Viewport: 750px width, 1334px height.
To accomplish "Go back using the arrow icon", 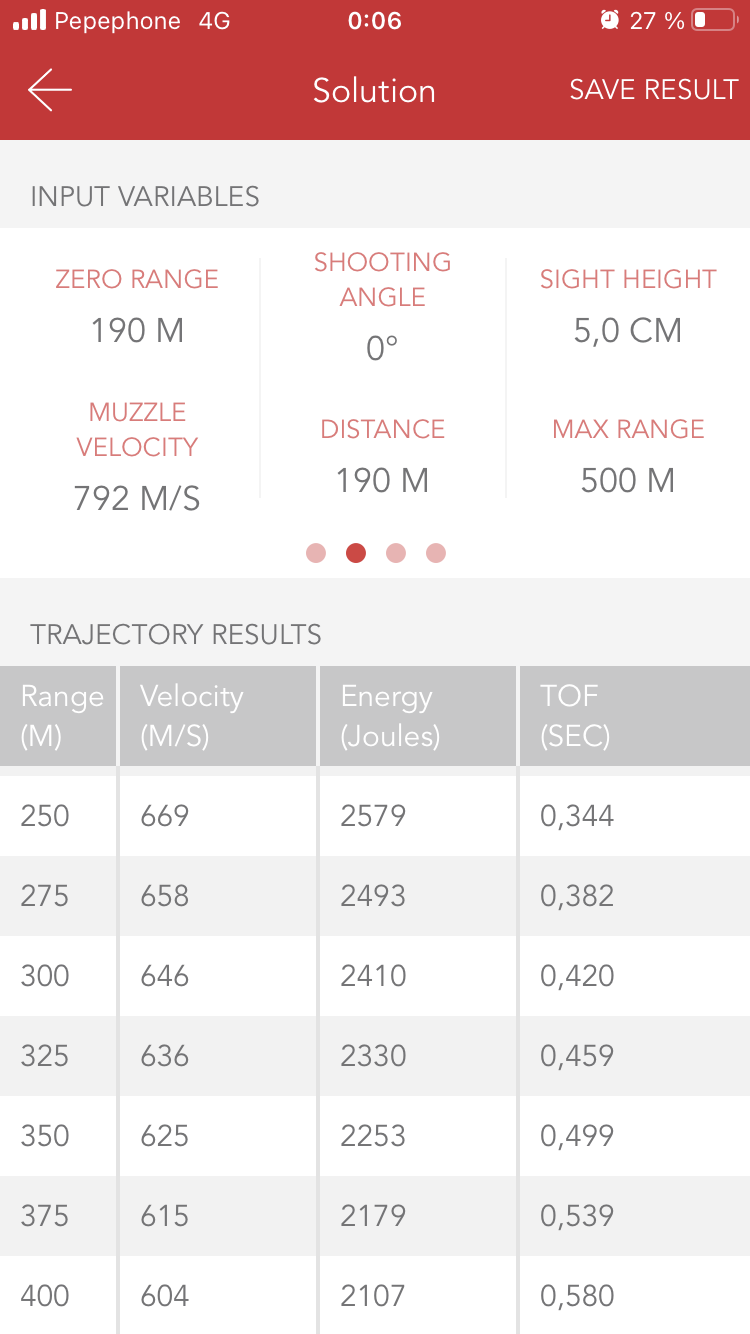I will point(50,90).
